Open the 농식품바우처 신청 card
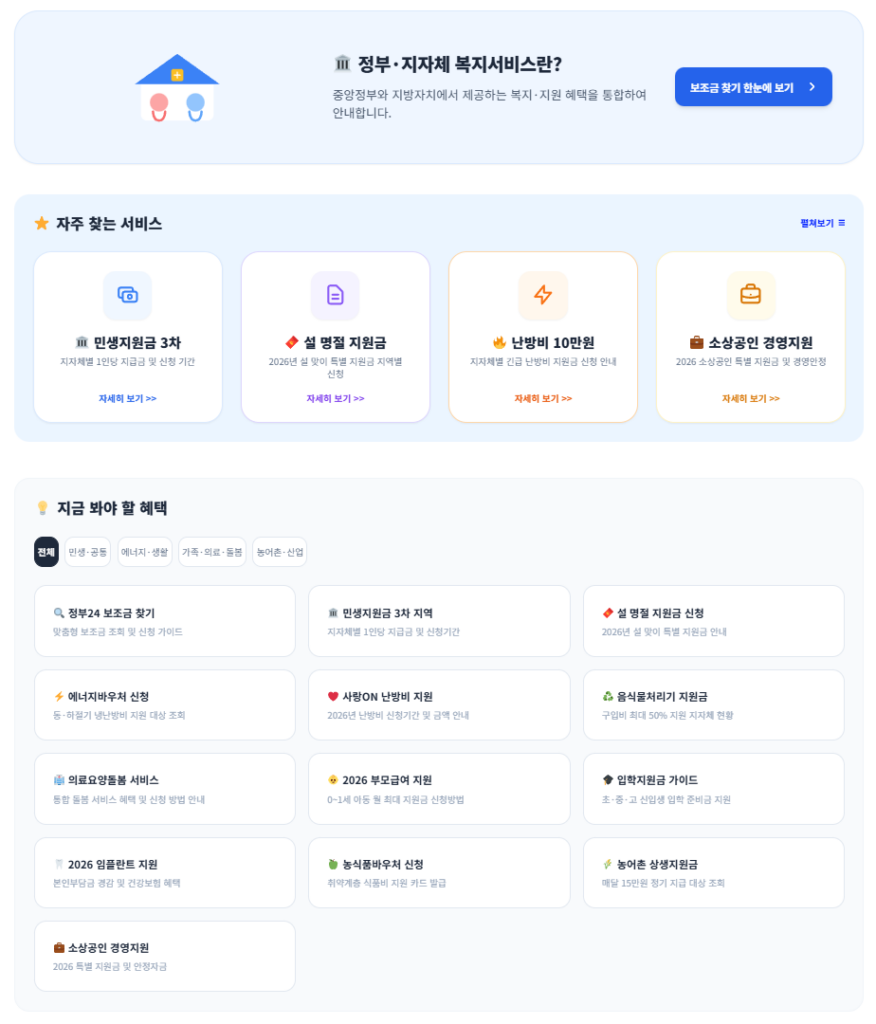Image resolution: width=876 pixels, height=1024 pixels. coord(439,873)
